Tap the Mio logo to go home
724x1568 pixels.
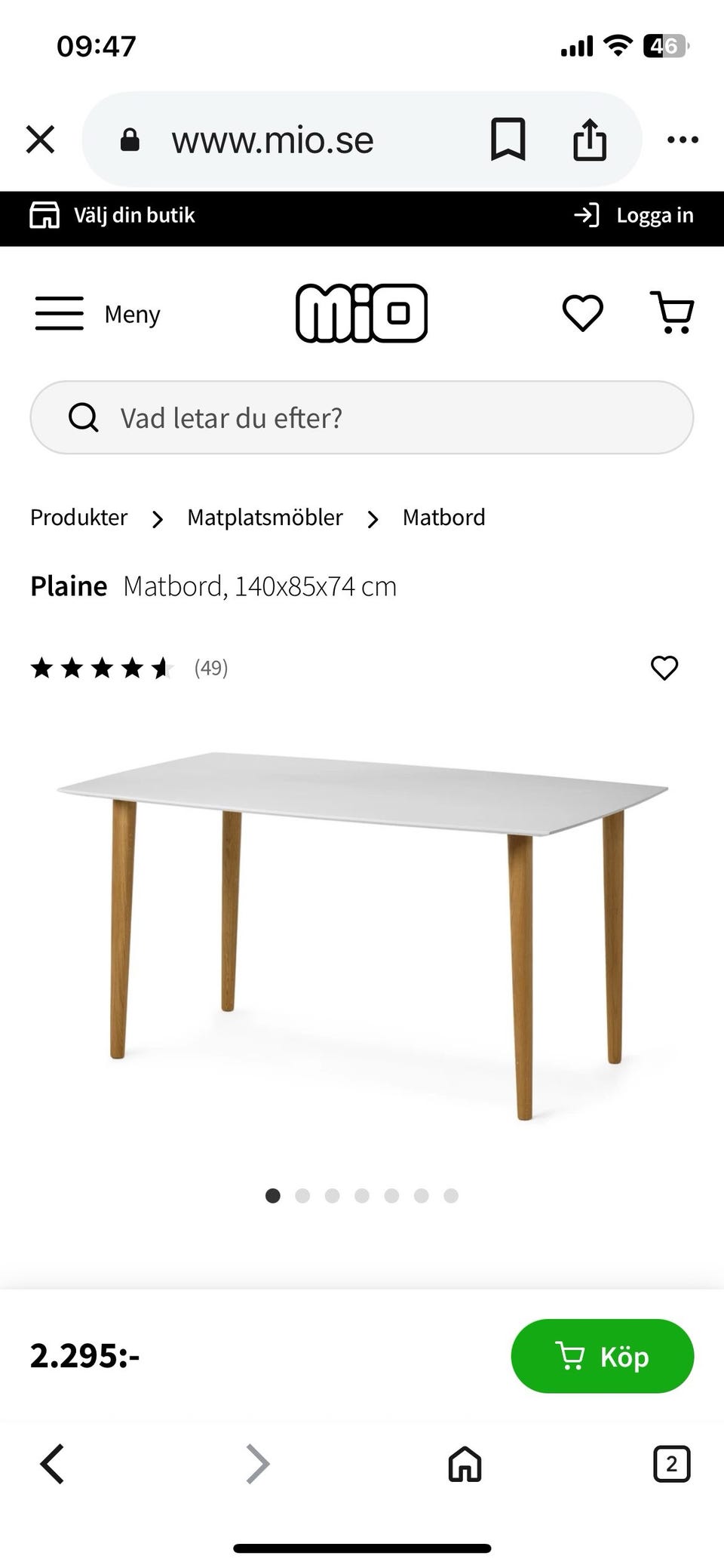coord(362,312)
